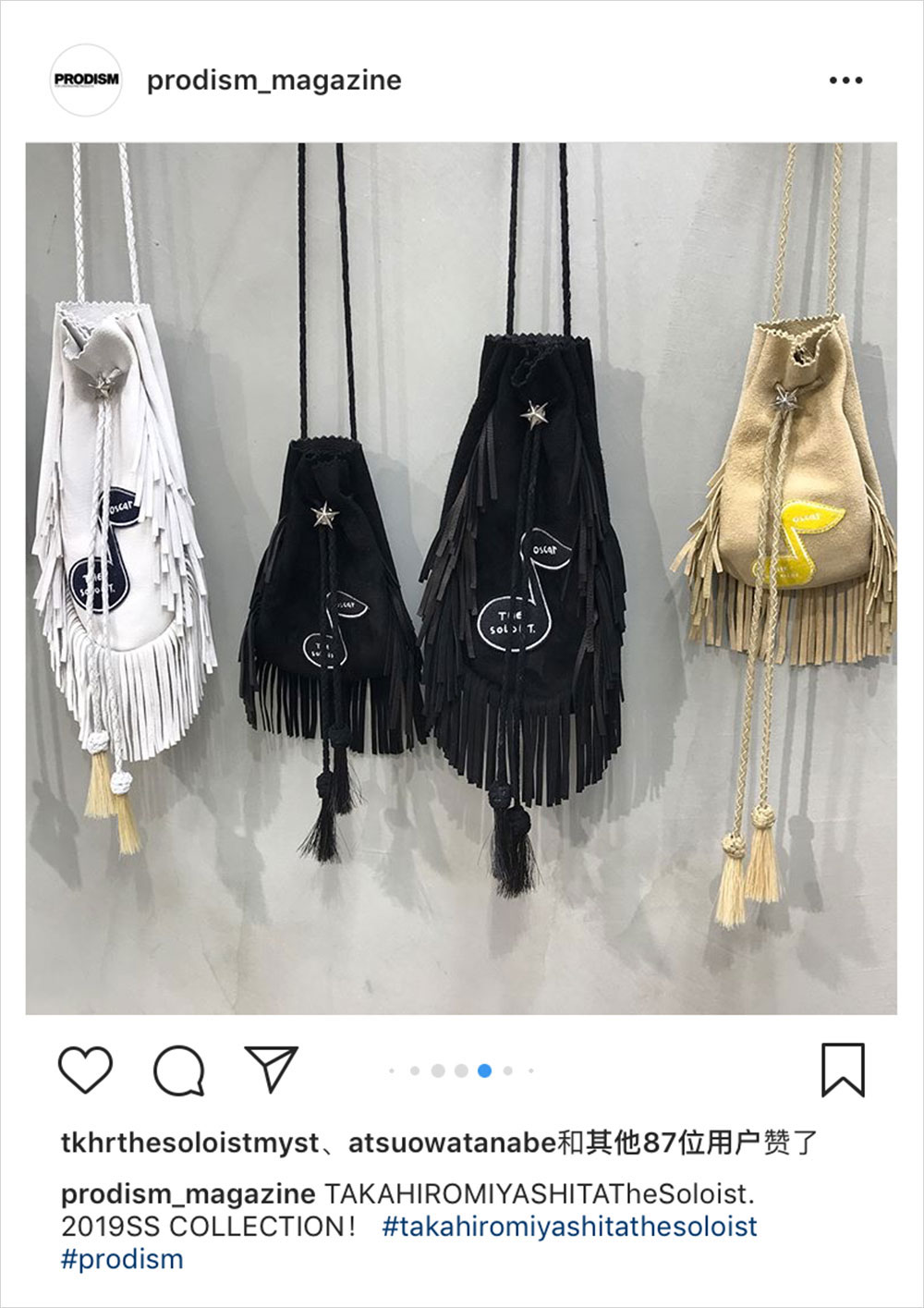
Task: Open comments with the speech bubble icon
Action: (x=178, y=1070)
